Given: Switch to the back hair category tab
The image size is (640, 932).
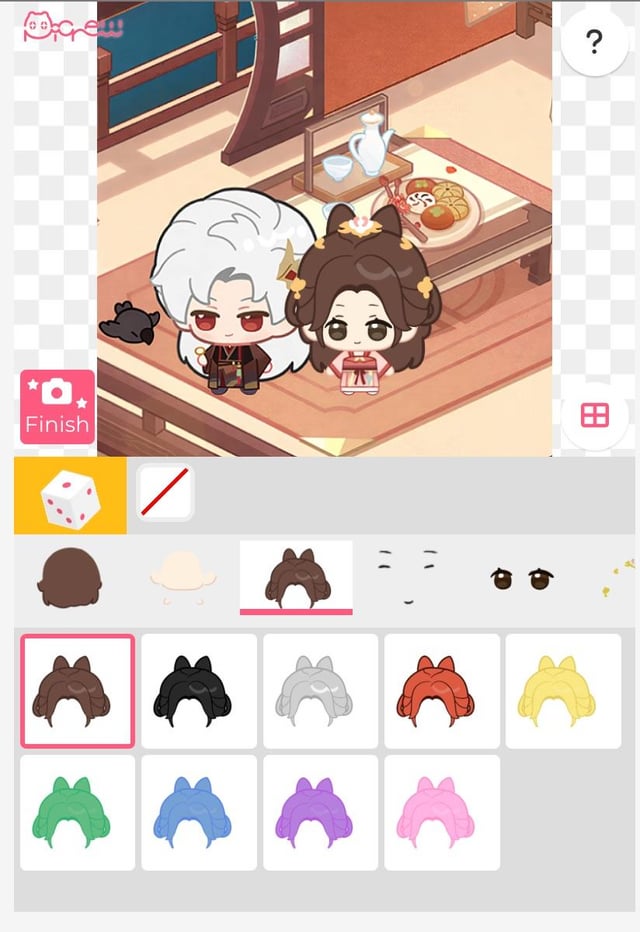Looking at the screenshot, I should (69, 577).
